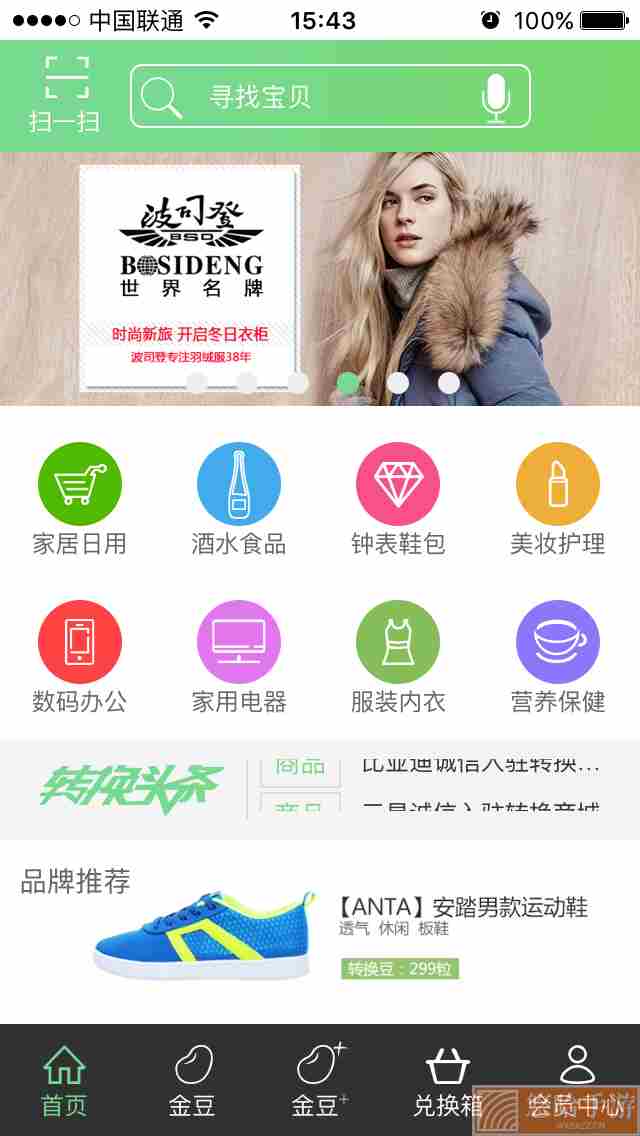Open the 营养保健 category

(557, 656)
